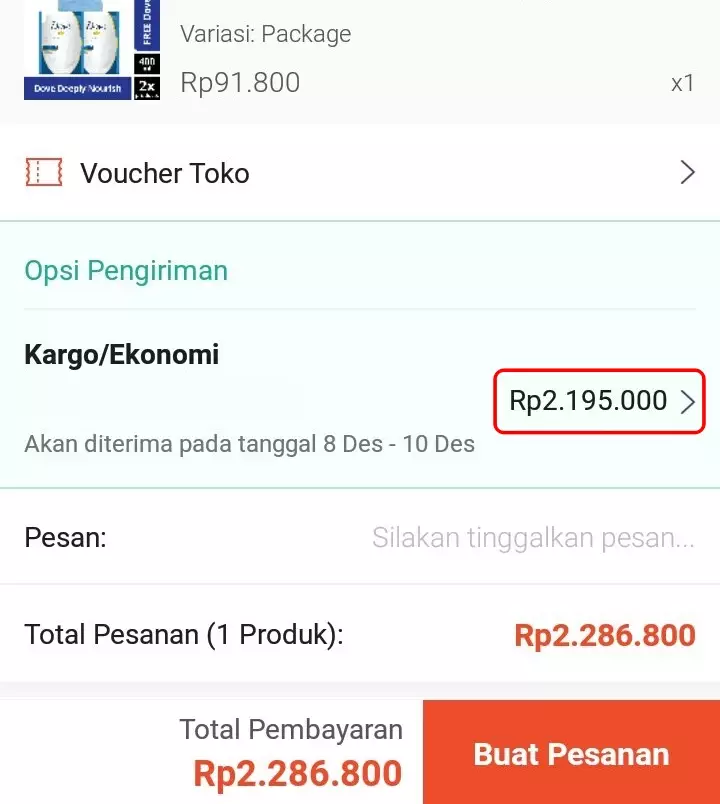The height and width of the screenshot is (804, 720).
Task: Click the Voucher Toko ticket icon
Action: coord(42,172)
